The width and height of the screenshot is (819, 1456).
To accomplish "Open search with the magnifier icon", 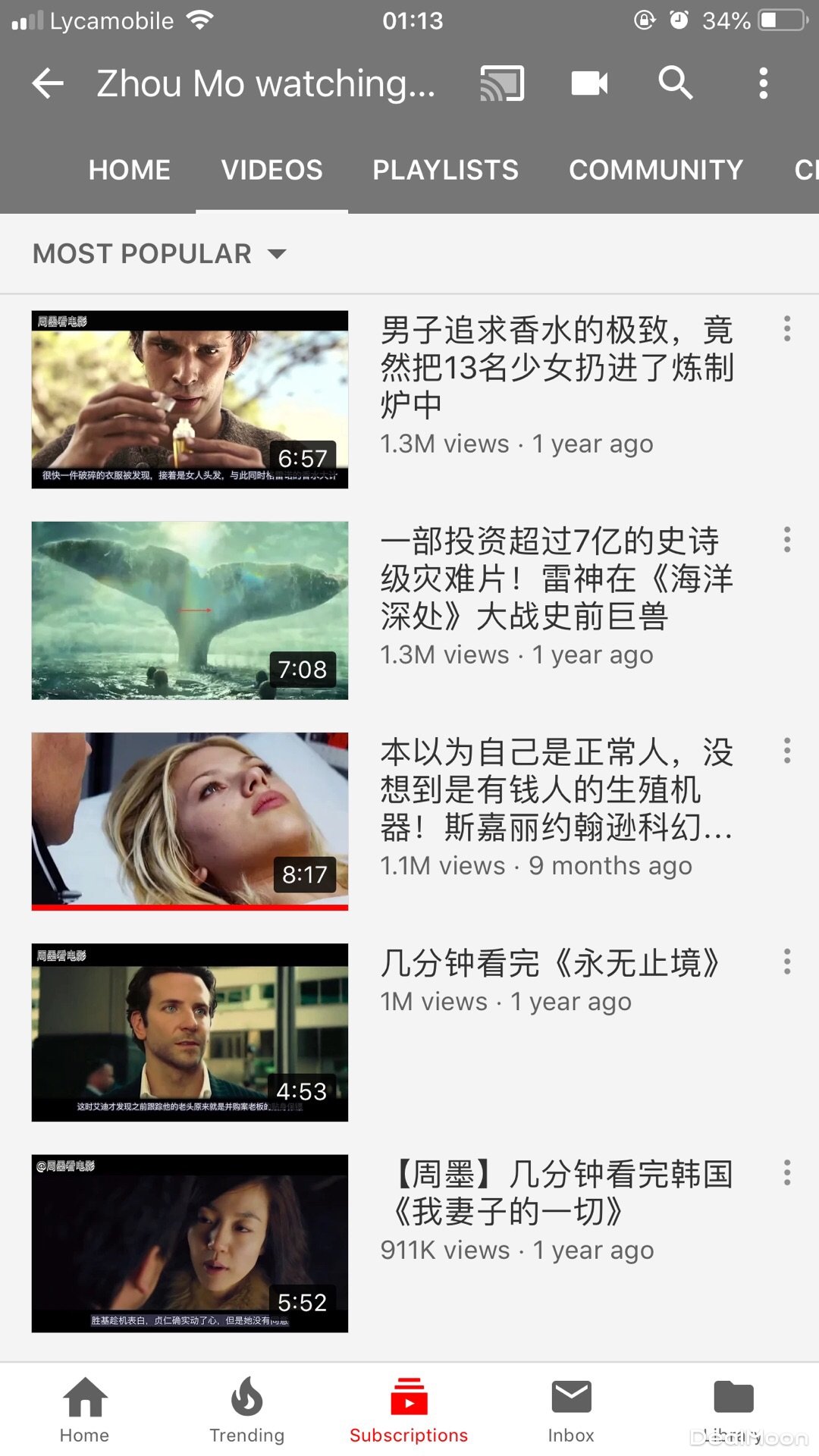I will pos(676,83).
